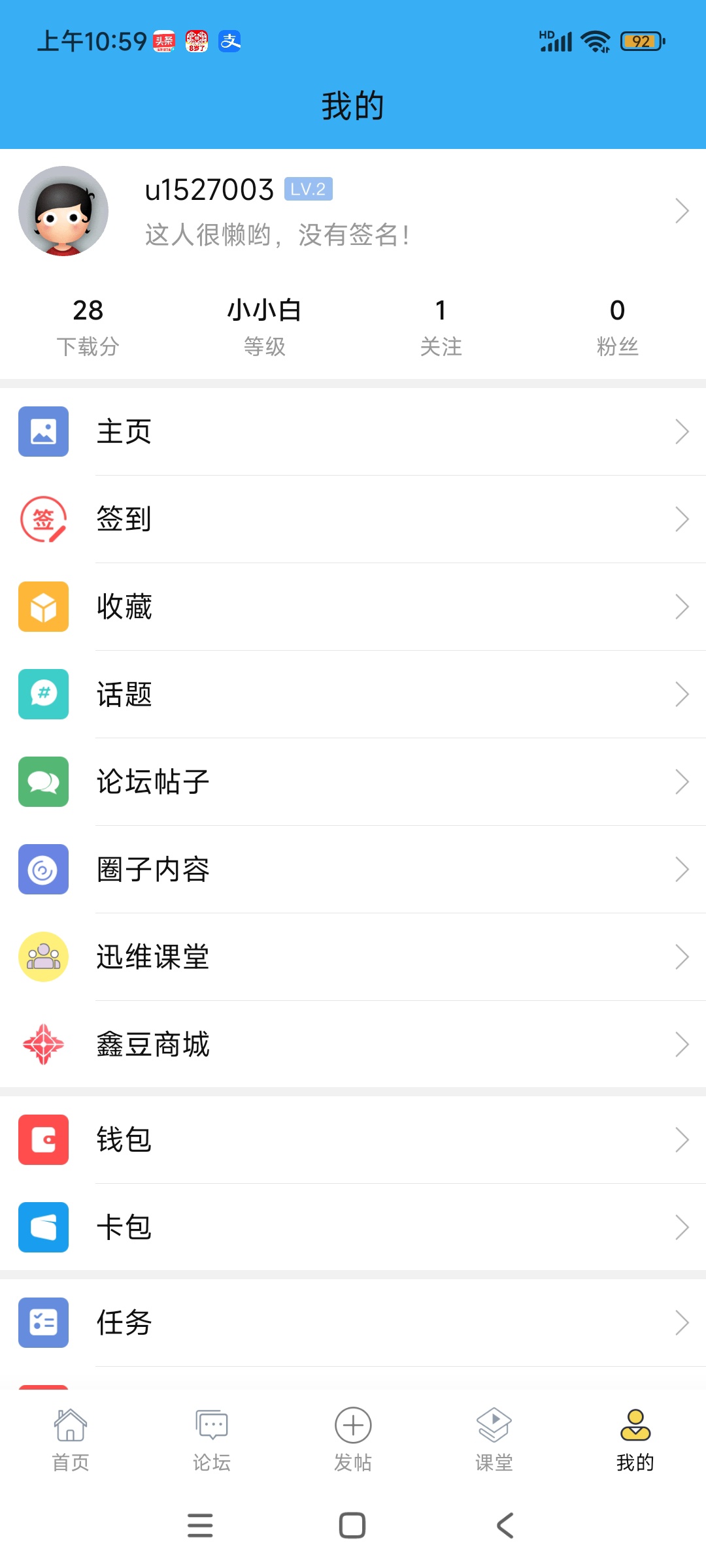
Task: Go to 话题 topics
Action: click(353, 694)
